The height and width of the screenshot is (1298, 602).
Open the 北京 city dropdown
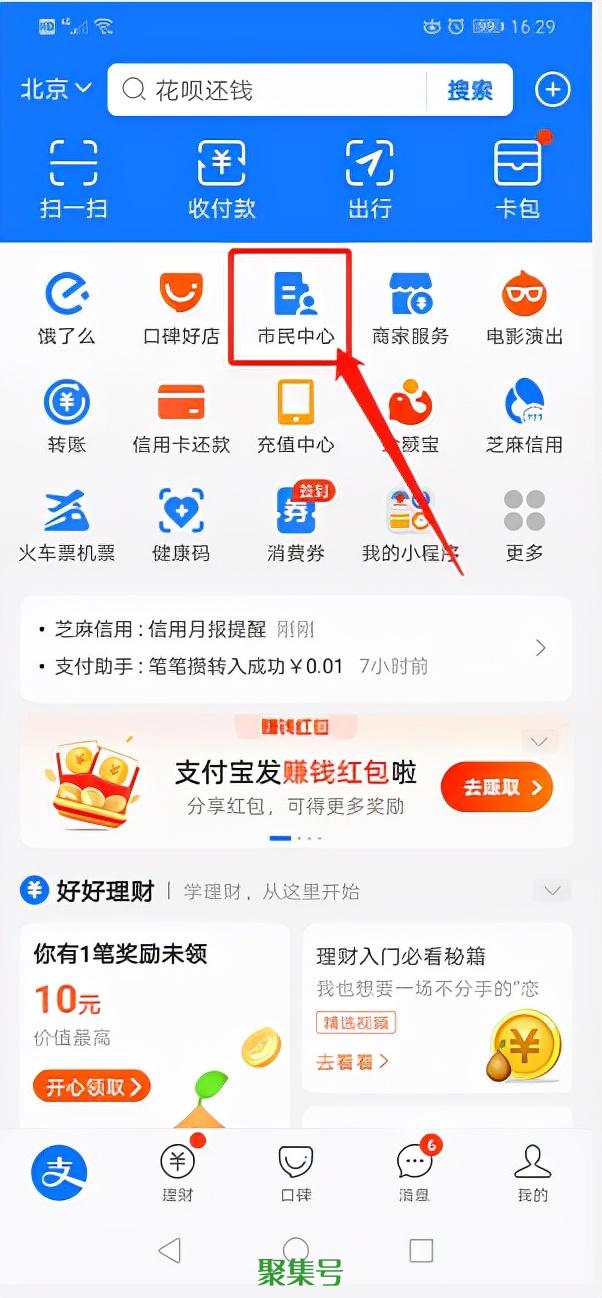coord(56,89)
